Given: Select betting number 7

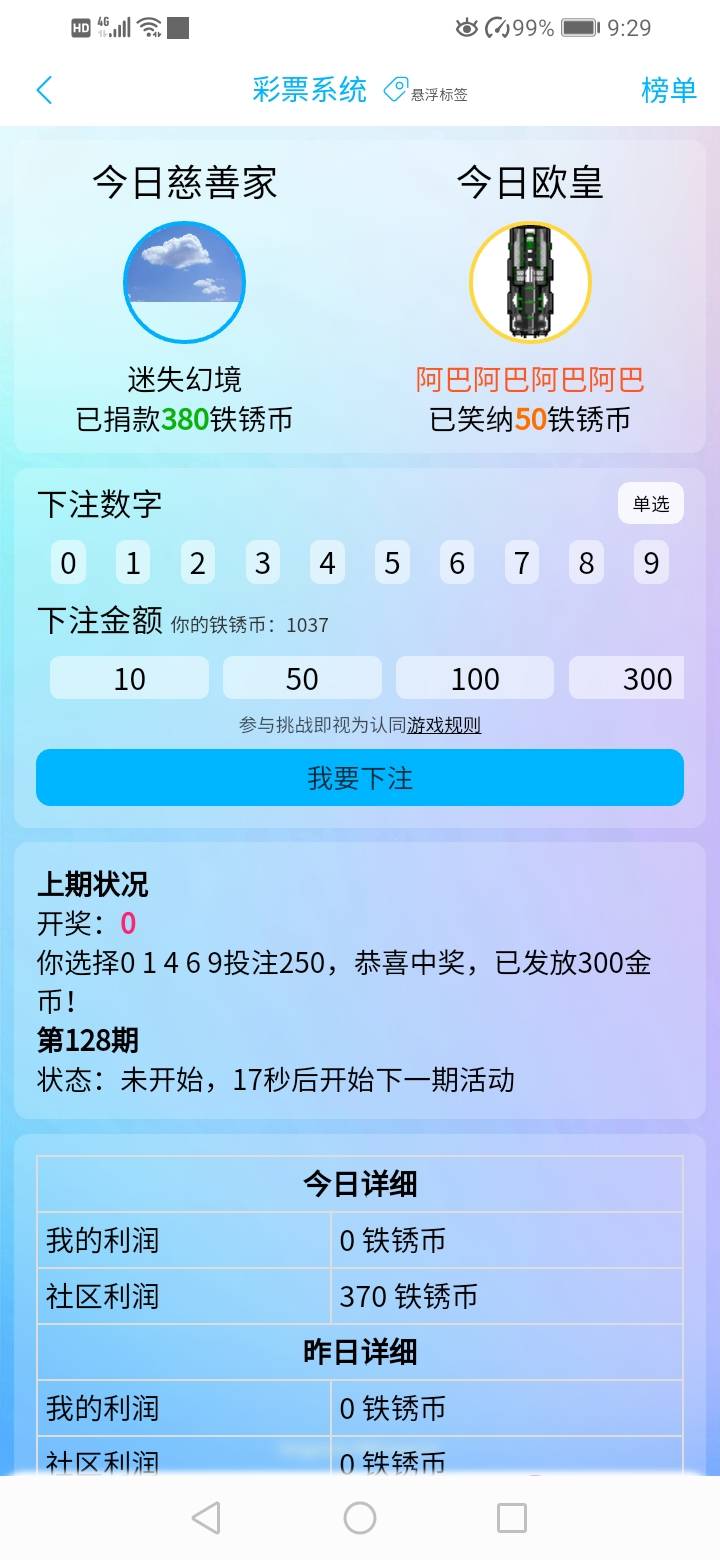Looking at the screenshot, I should (521, 564).
